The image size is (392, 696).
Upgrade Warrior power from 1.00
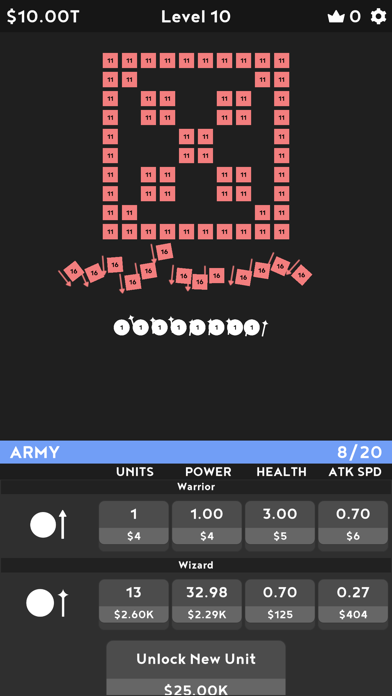tap(207, 523)
